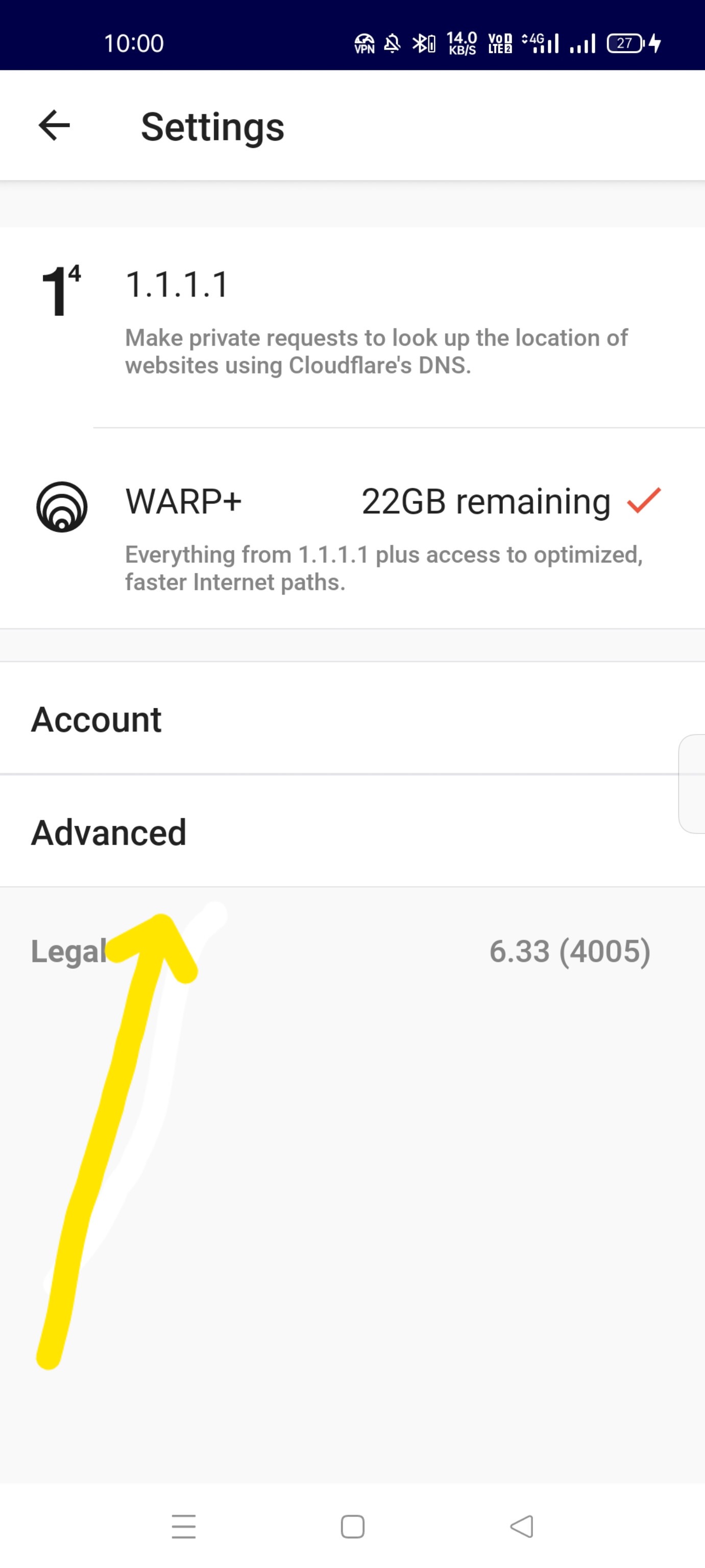Open recent apps from navigation bar

click(183, 1526)
